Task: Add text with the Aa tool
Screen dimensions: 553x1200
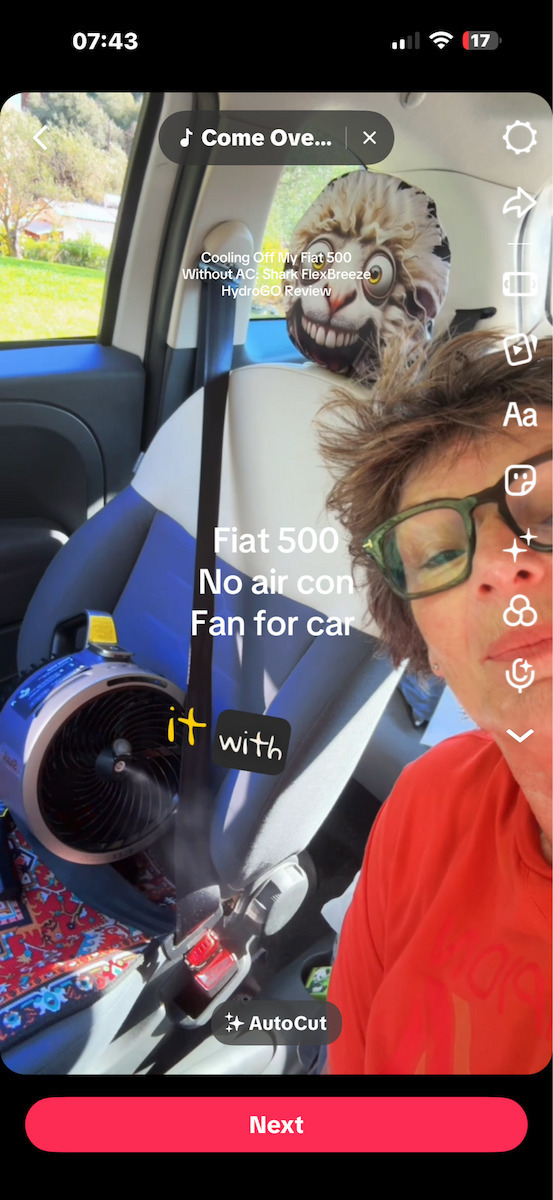Action: (520, 415)
